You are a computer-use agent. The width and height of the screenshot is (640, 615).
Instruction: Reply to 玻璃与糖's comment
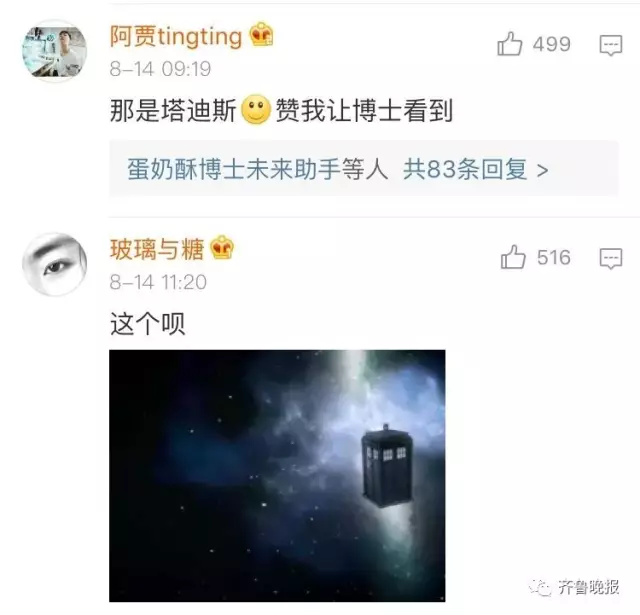(610, 259)
